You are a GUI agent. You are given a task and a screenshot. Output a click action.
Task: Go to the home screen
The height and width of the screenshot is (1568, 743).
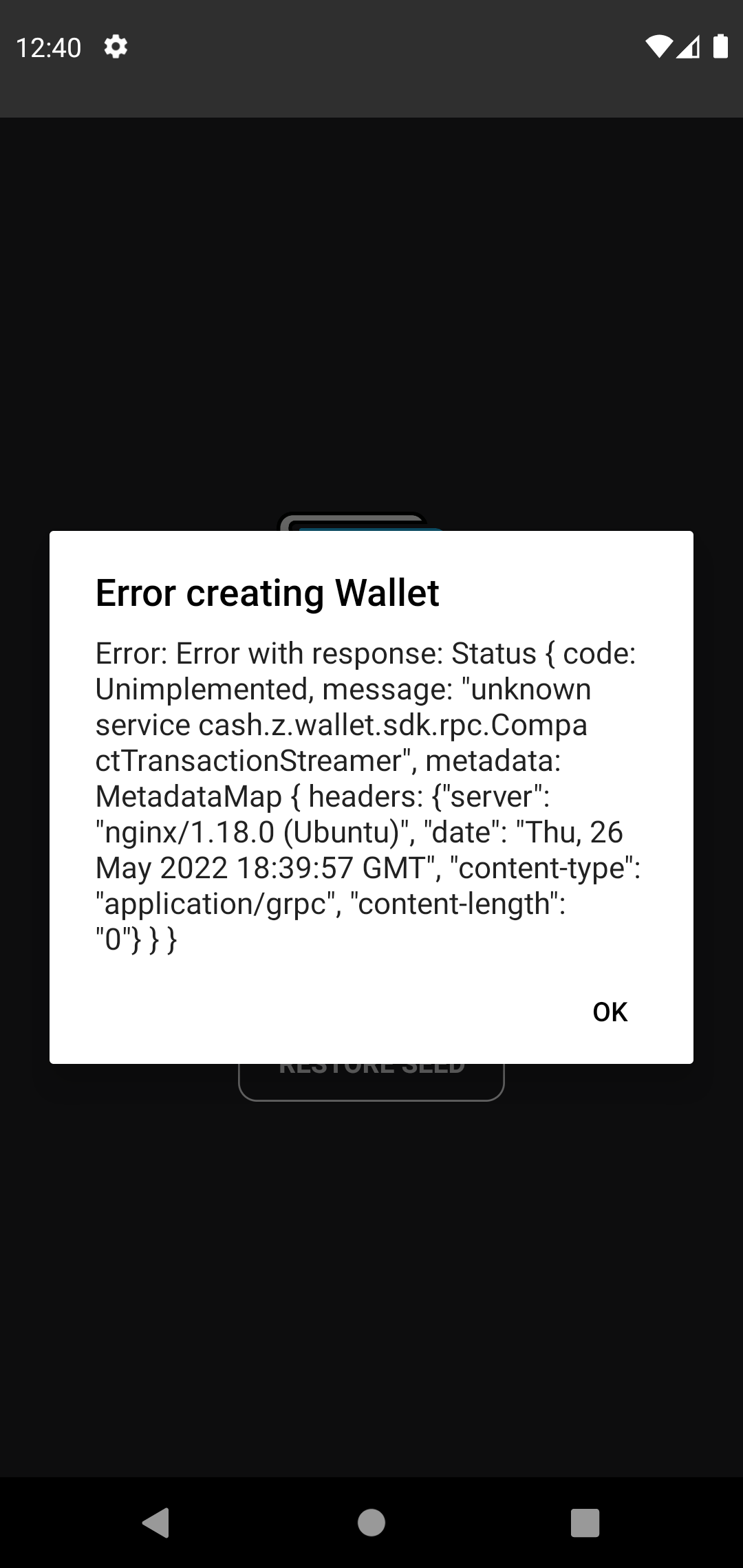(x=371, y=1522)
